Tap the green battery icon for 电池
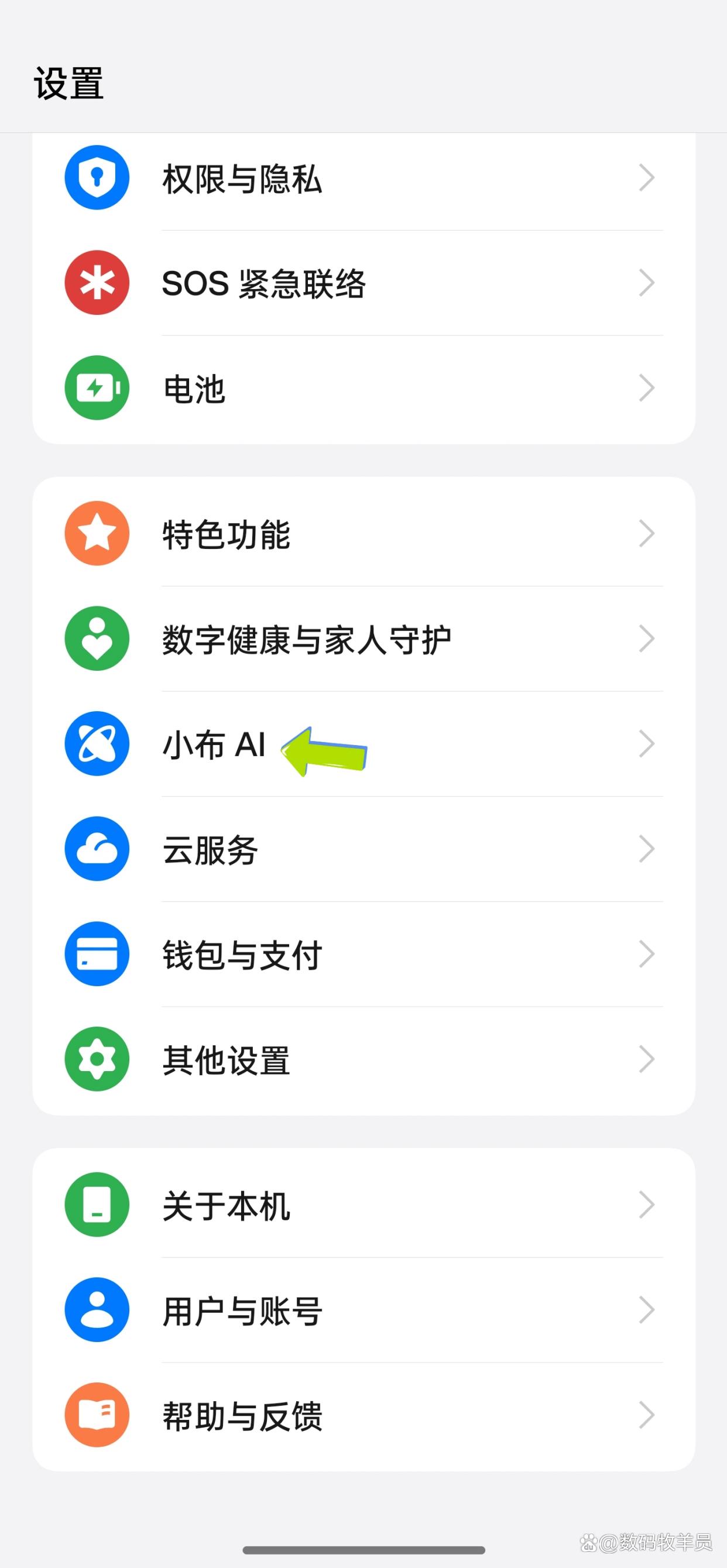Screen dimensions: 727x1568 pos(96,389)
